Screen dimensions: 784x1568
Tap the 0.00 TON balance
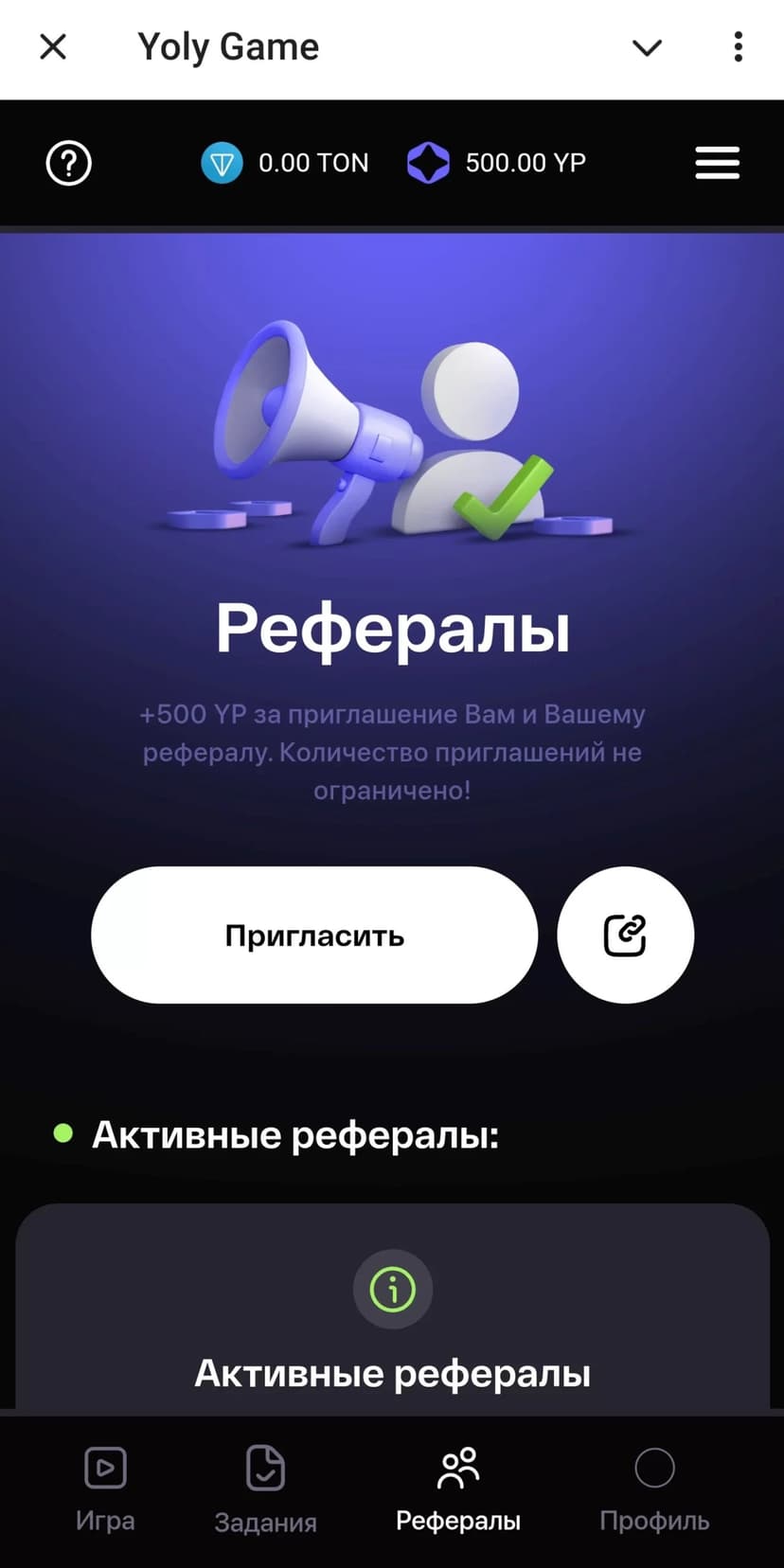coord(285,163)
